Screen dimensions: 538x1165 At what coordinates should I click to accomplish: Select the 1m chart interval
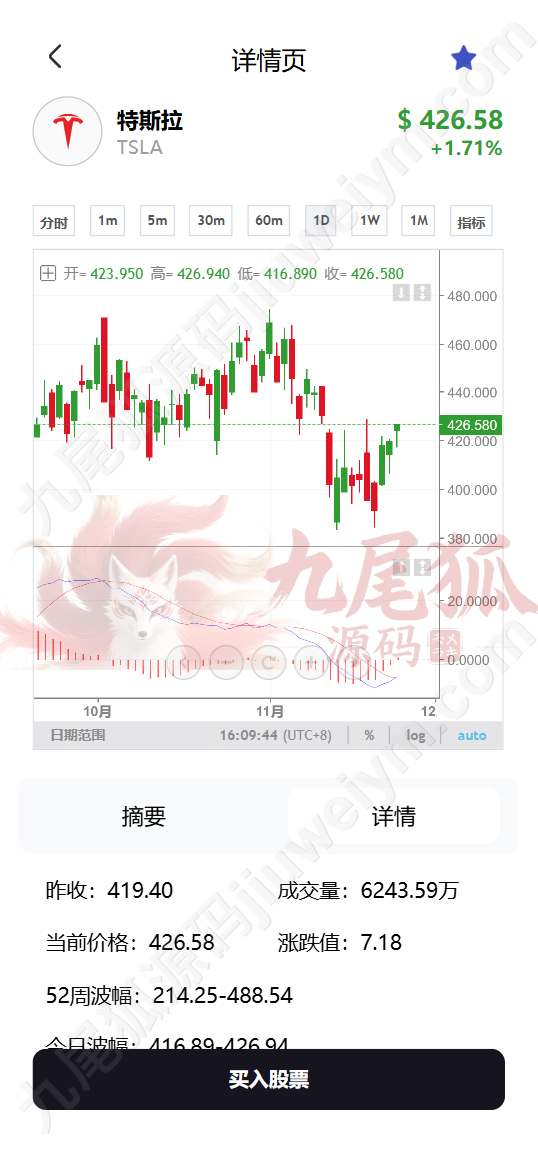[x=108, y=221]
